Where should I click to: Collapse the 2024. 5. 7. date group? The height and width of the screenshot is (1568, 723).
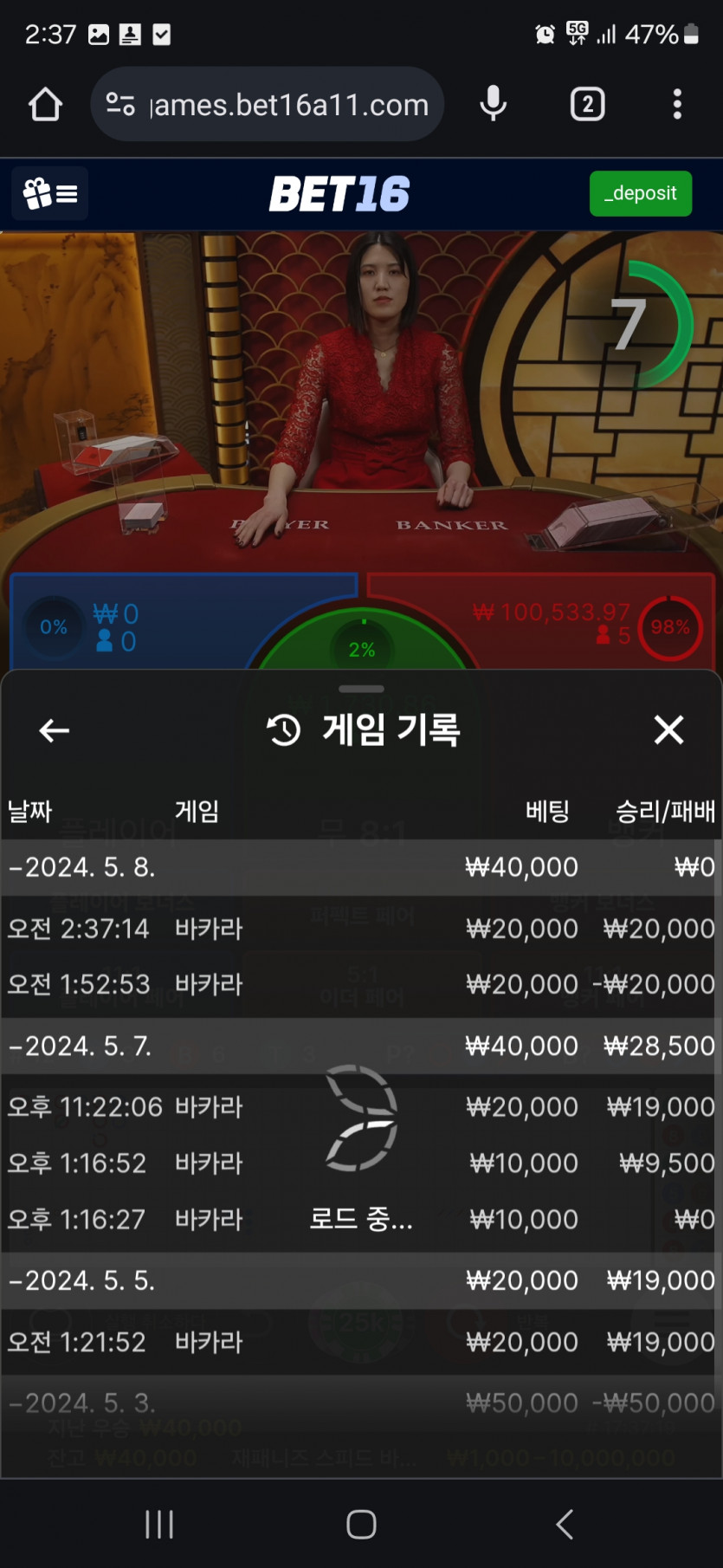click(82, 1046)
